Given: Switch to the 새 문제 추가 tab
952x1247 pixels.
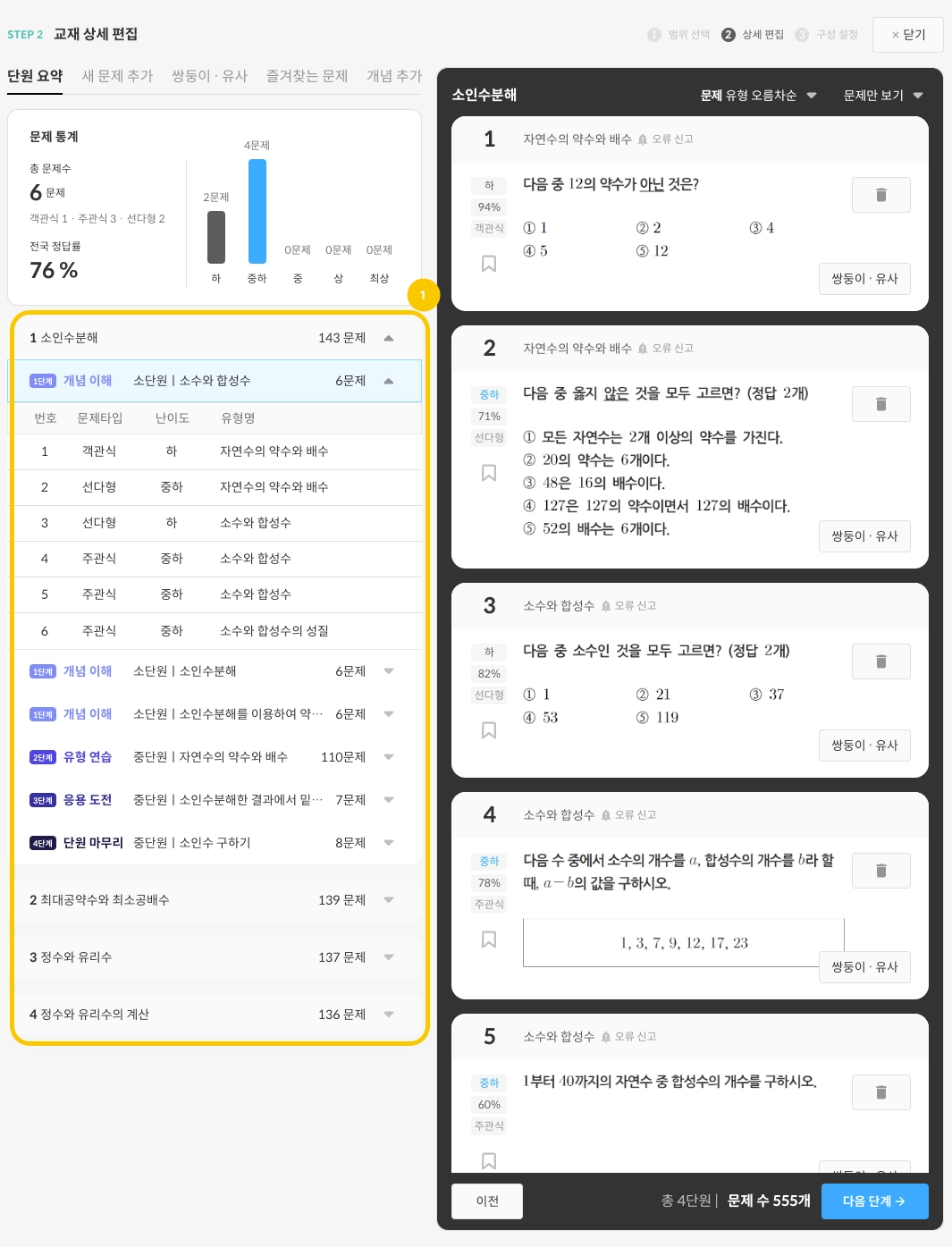Looking at the screenshot, I should point(117,76).
